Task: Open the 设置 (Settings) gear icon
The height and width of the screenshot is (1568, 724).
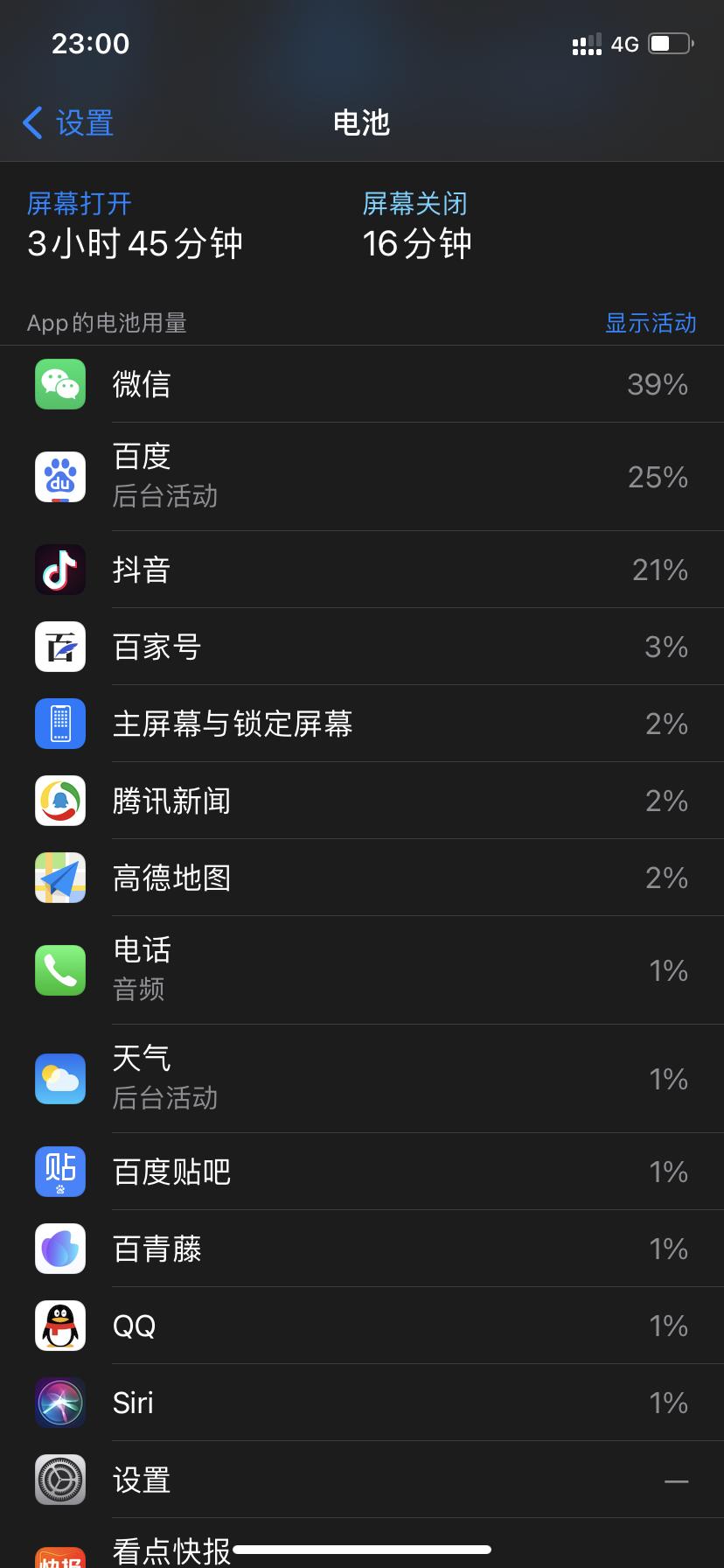Action: pyautogui.click(x=59, y=1480)
